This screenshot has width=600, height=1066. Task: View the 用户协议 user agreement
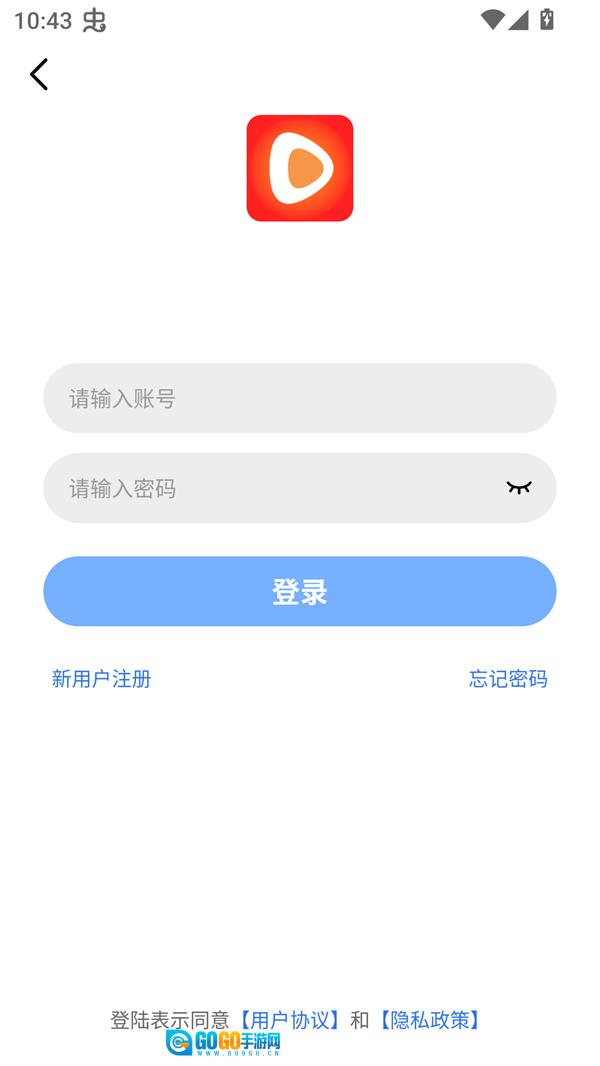point(289,1020)
